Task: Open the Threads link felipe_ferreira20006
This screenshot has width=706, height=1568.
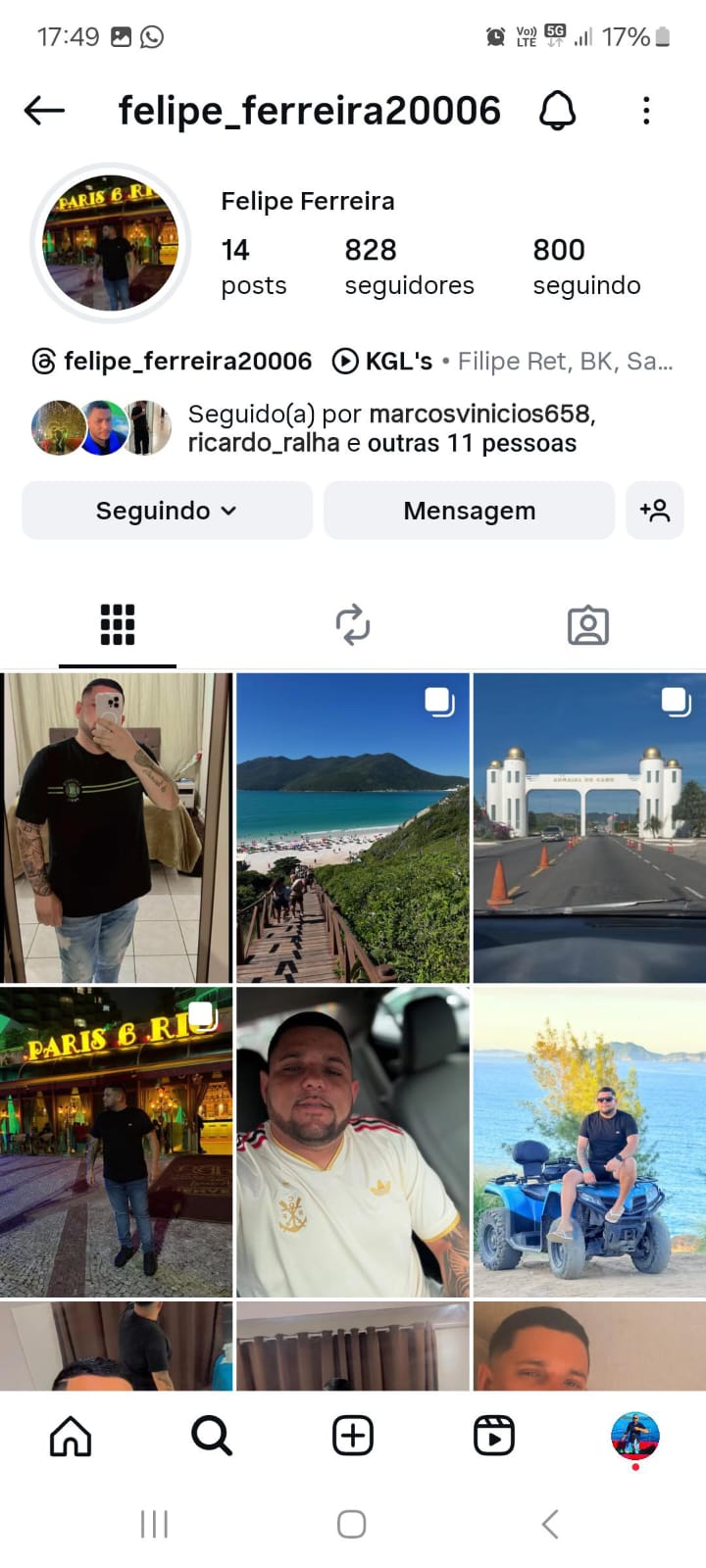Action: [173, 362]
